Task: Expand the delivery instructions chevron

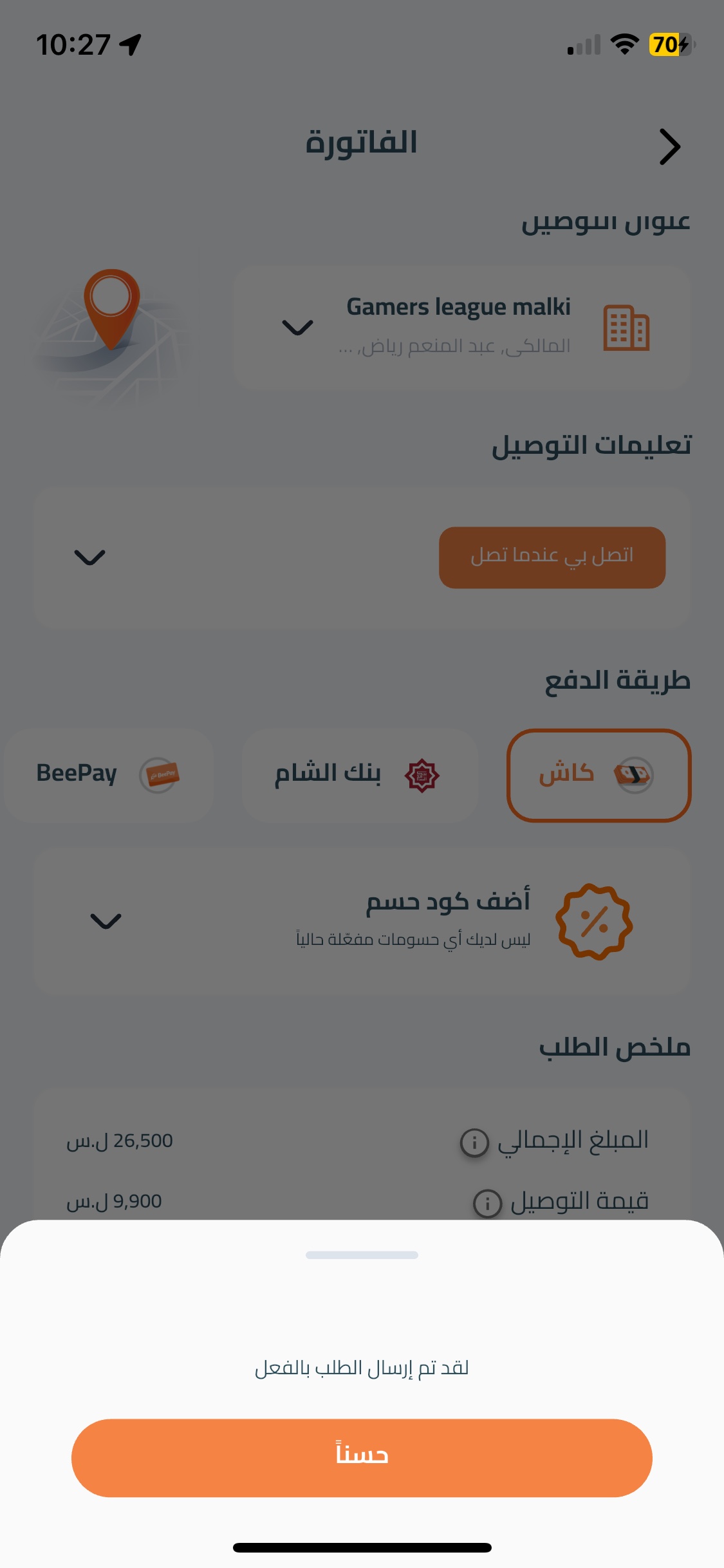Action: [89, 557]
